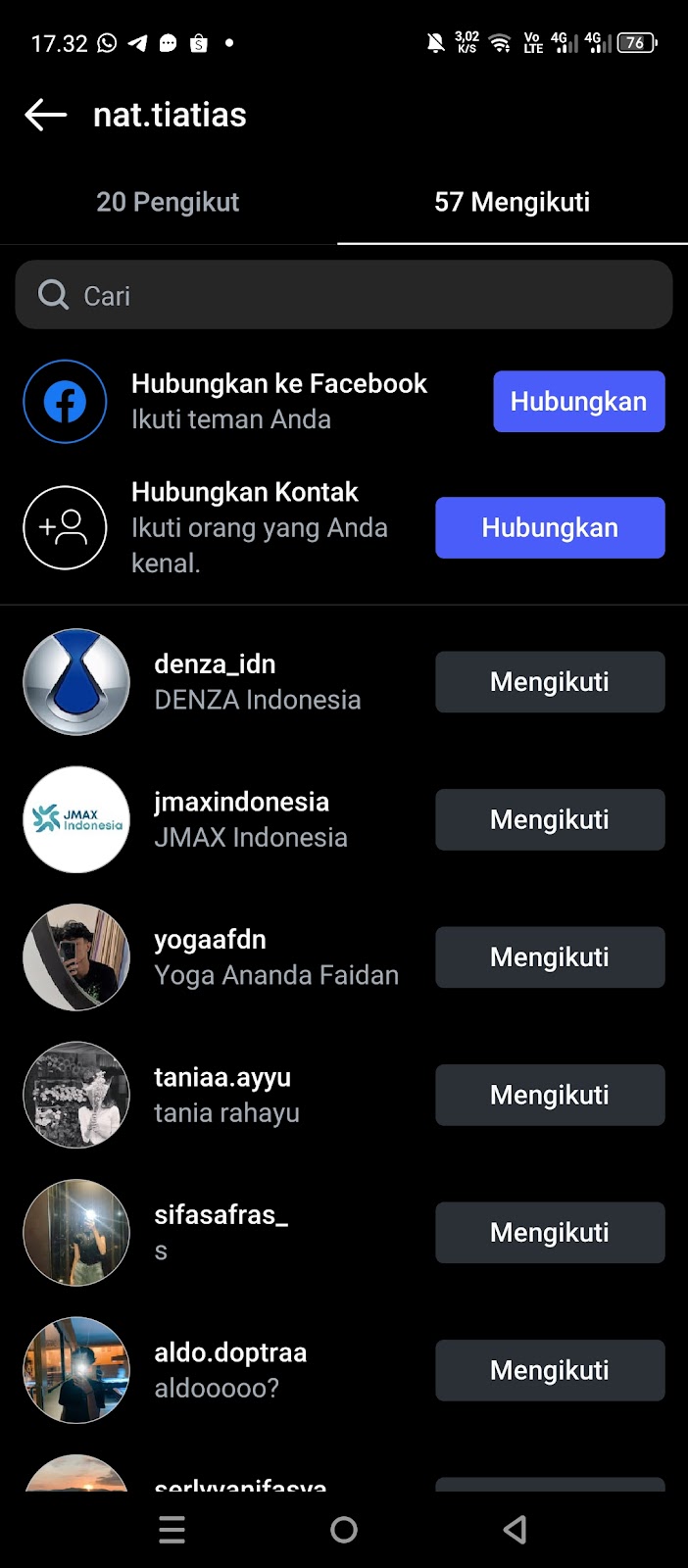Go to the system home screen
This screenshot has width=688, height=1568.
pos(344,1530)
